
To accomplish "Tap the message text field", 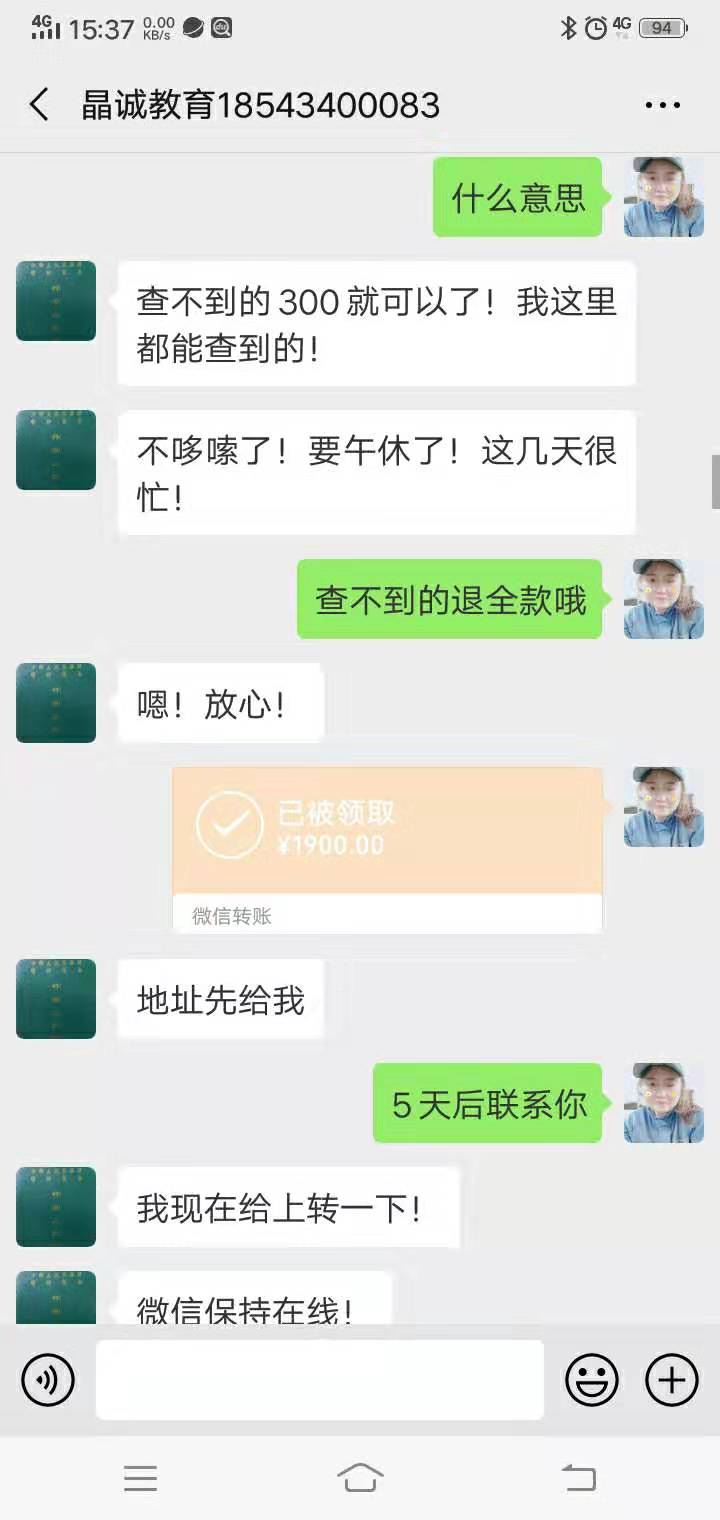I will [320, 1380].
